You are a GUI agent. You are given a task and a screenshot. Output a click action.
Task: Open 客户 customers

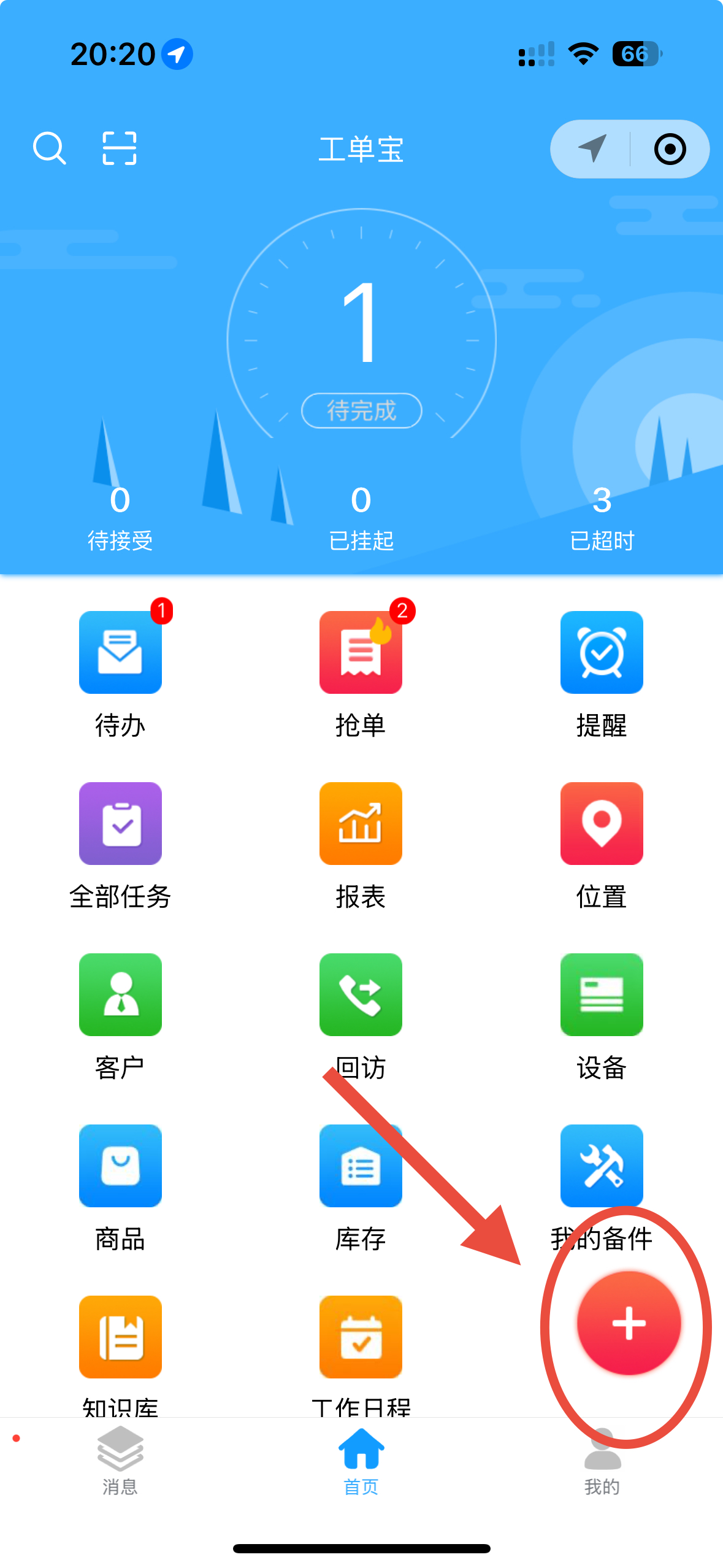coord(120,995)
